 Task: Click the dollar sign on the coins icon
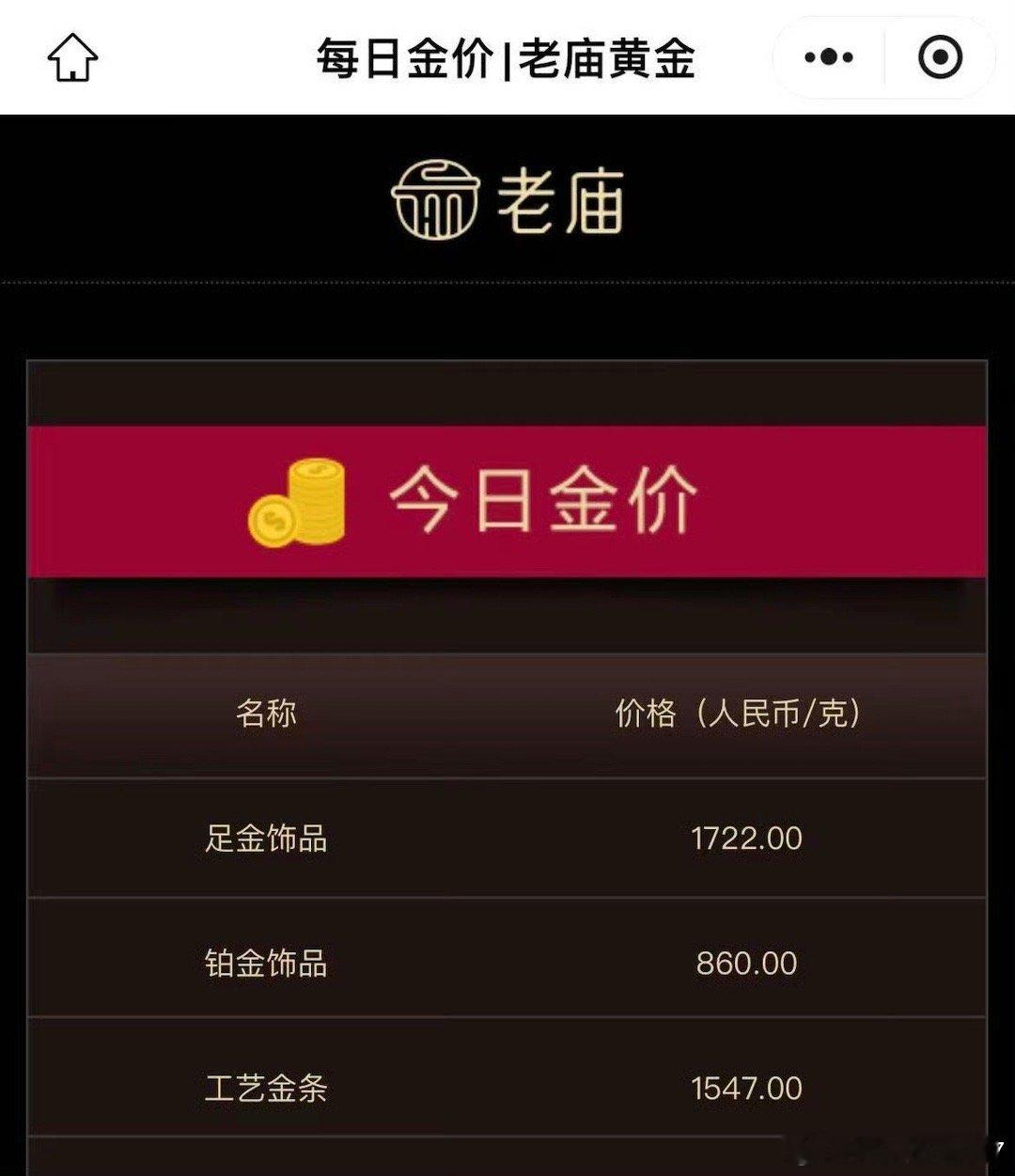tap(274, 518)
